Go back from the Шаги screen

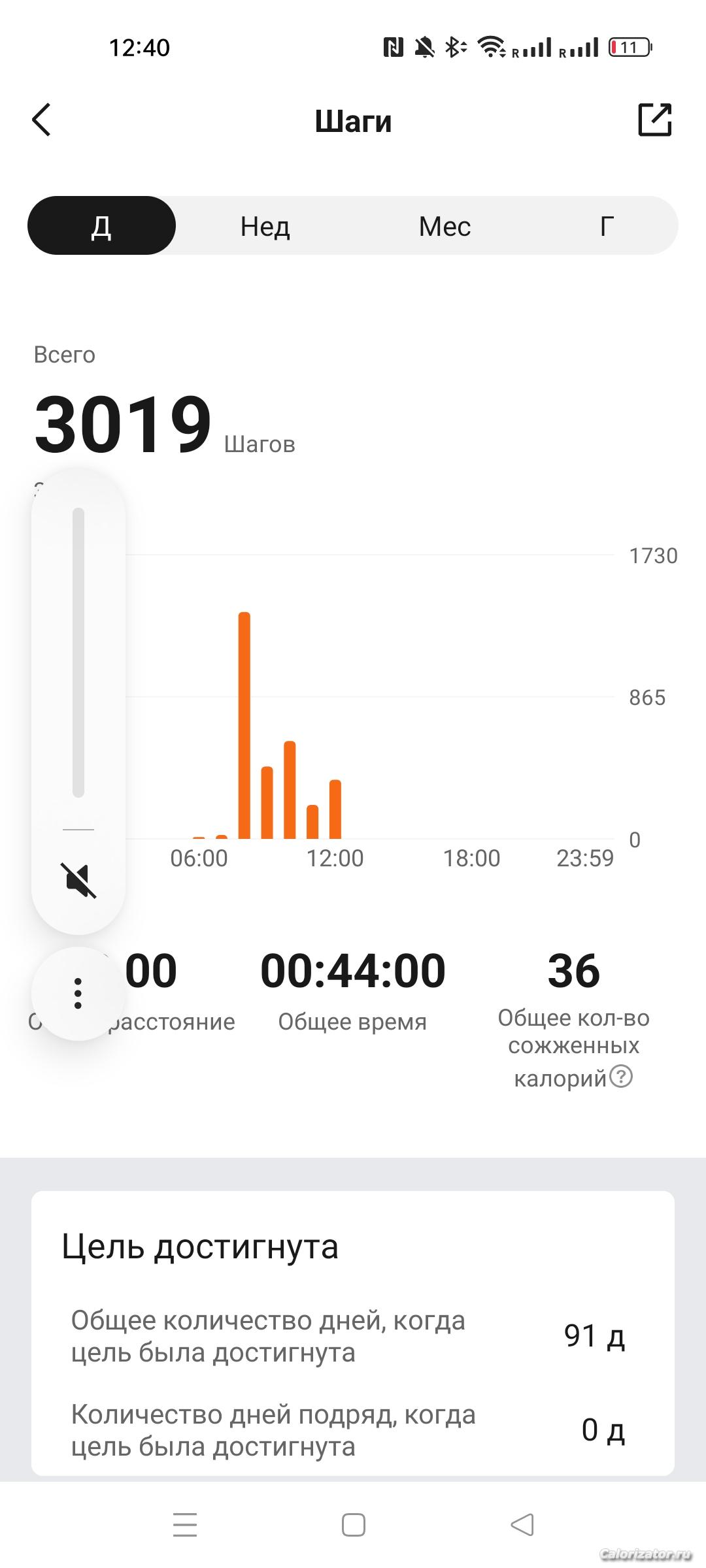pos(41,120)
